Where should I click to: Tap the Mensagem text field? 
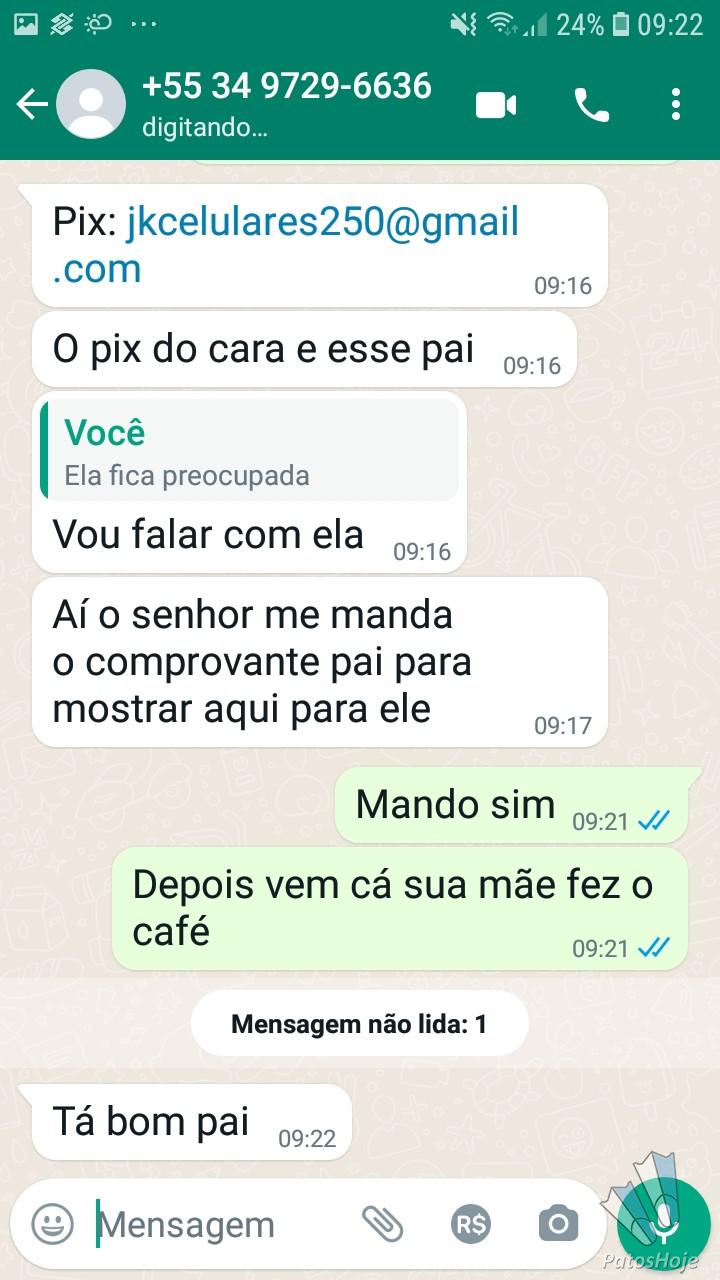tap(220, 1225)
